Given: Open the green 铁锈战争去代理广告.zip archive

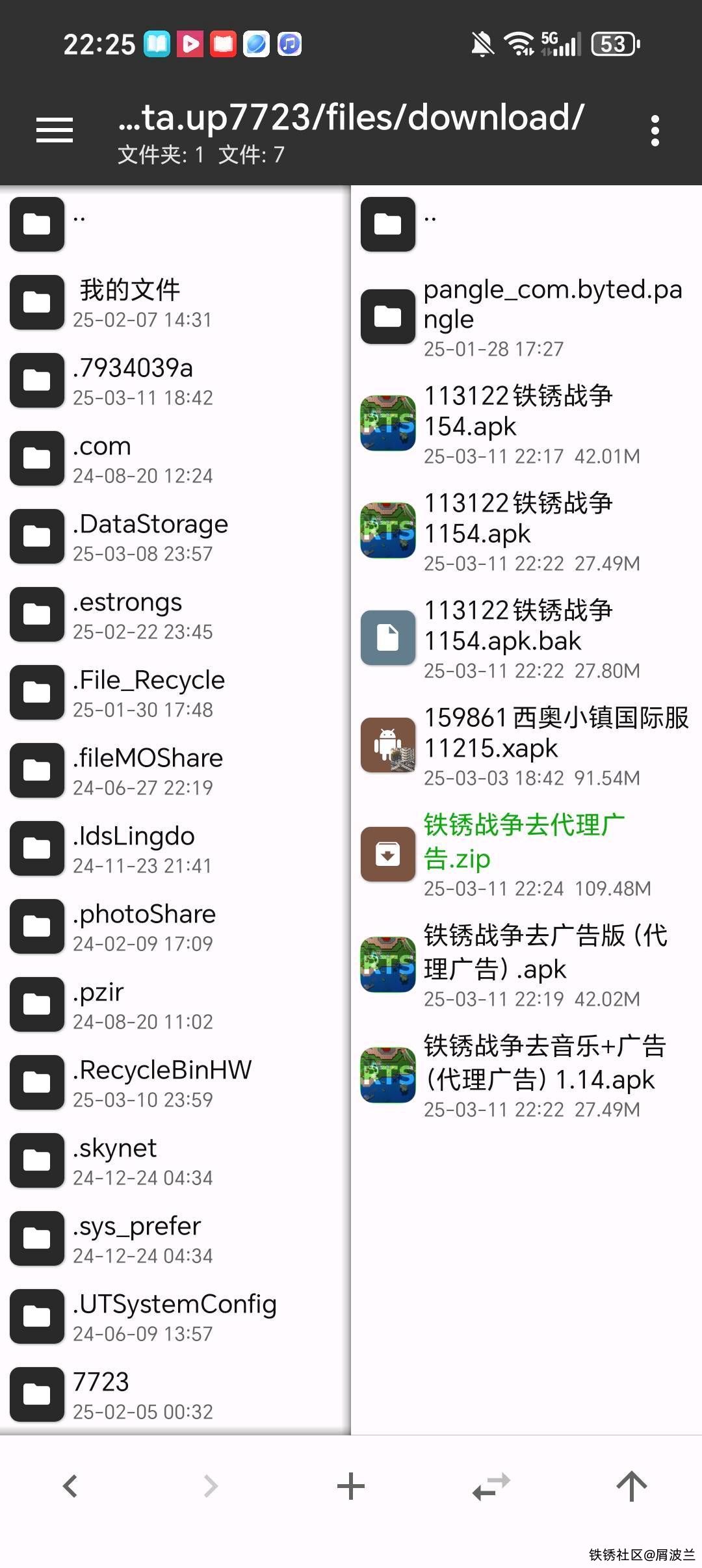Looking at the screenshot, I should tap(523, 853).
